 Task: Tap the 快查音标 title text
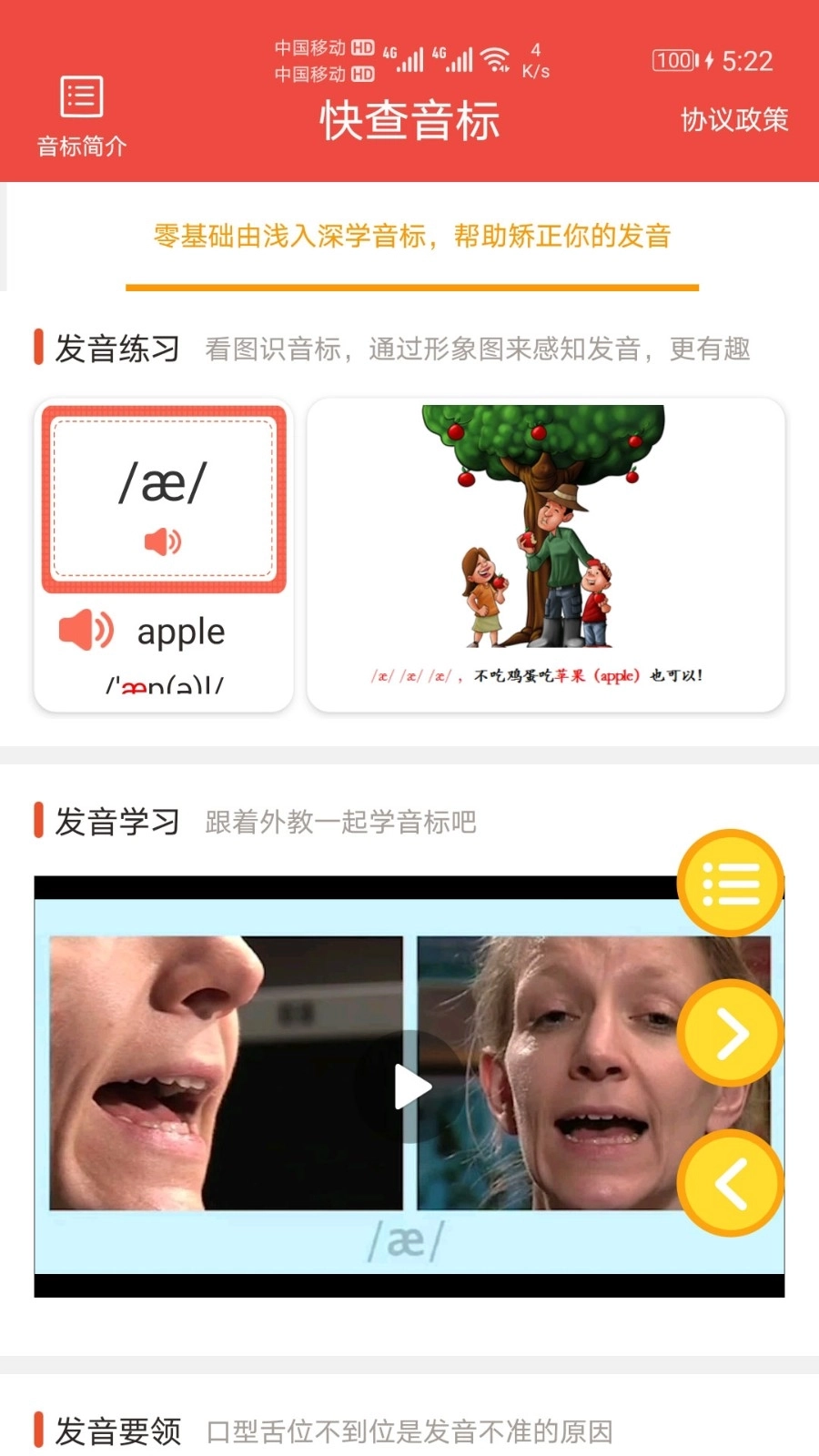[409, 120]
